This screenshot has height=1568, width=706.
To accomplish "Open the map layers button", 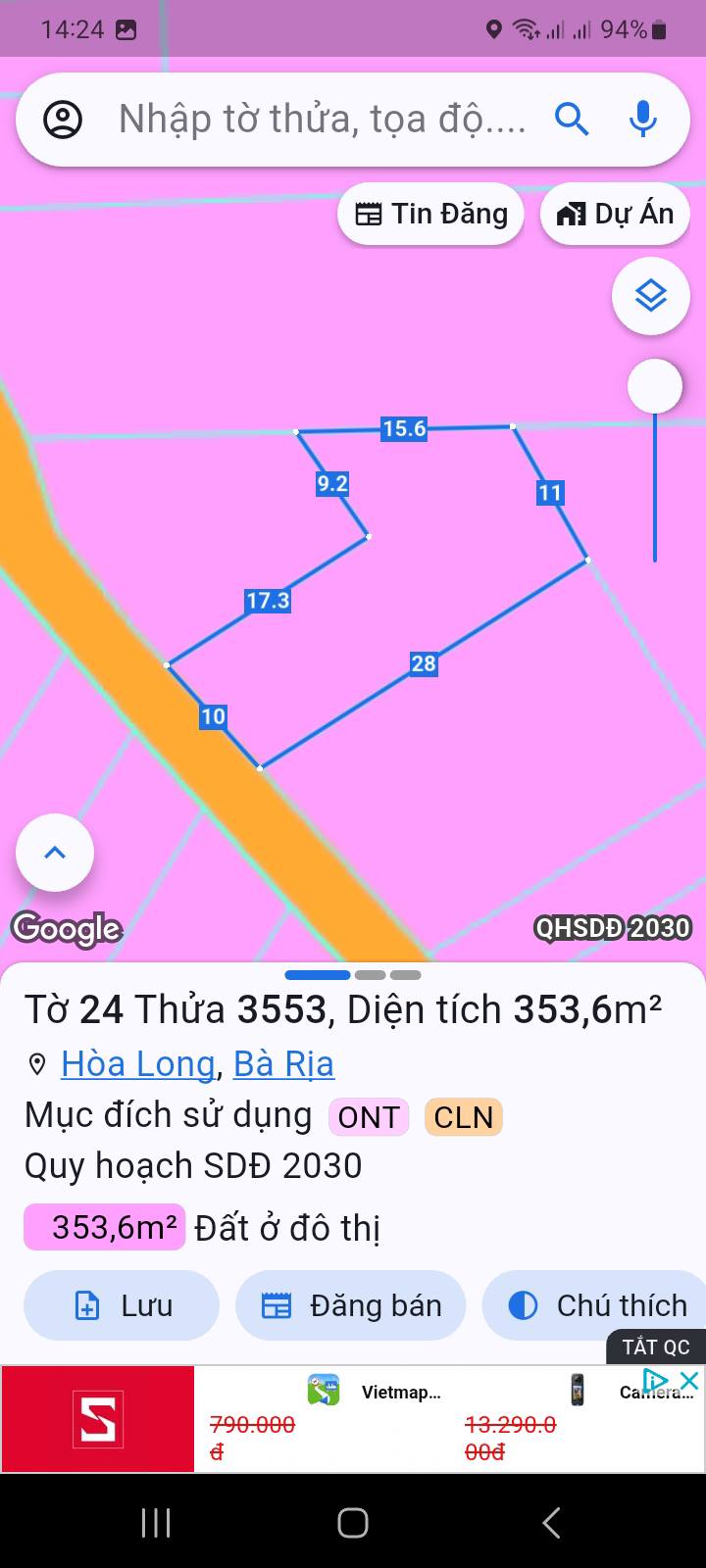I will pos(651,295).
